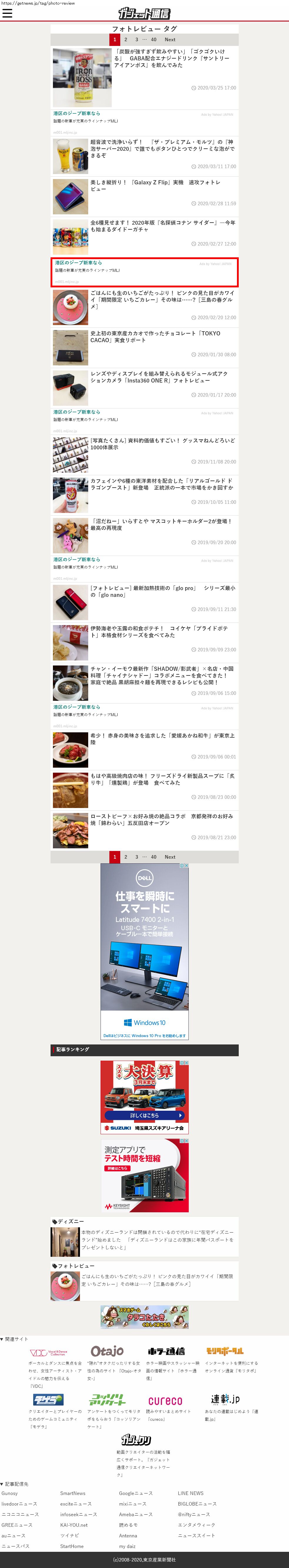Open the glo pro photo review
Screen dimensions: 289x1568
click(163, 592)
